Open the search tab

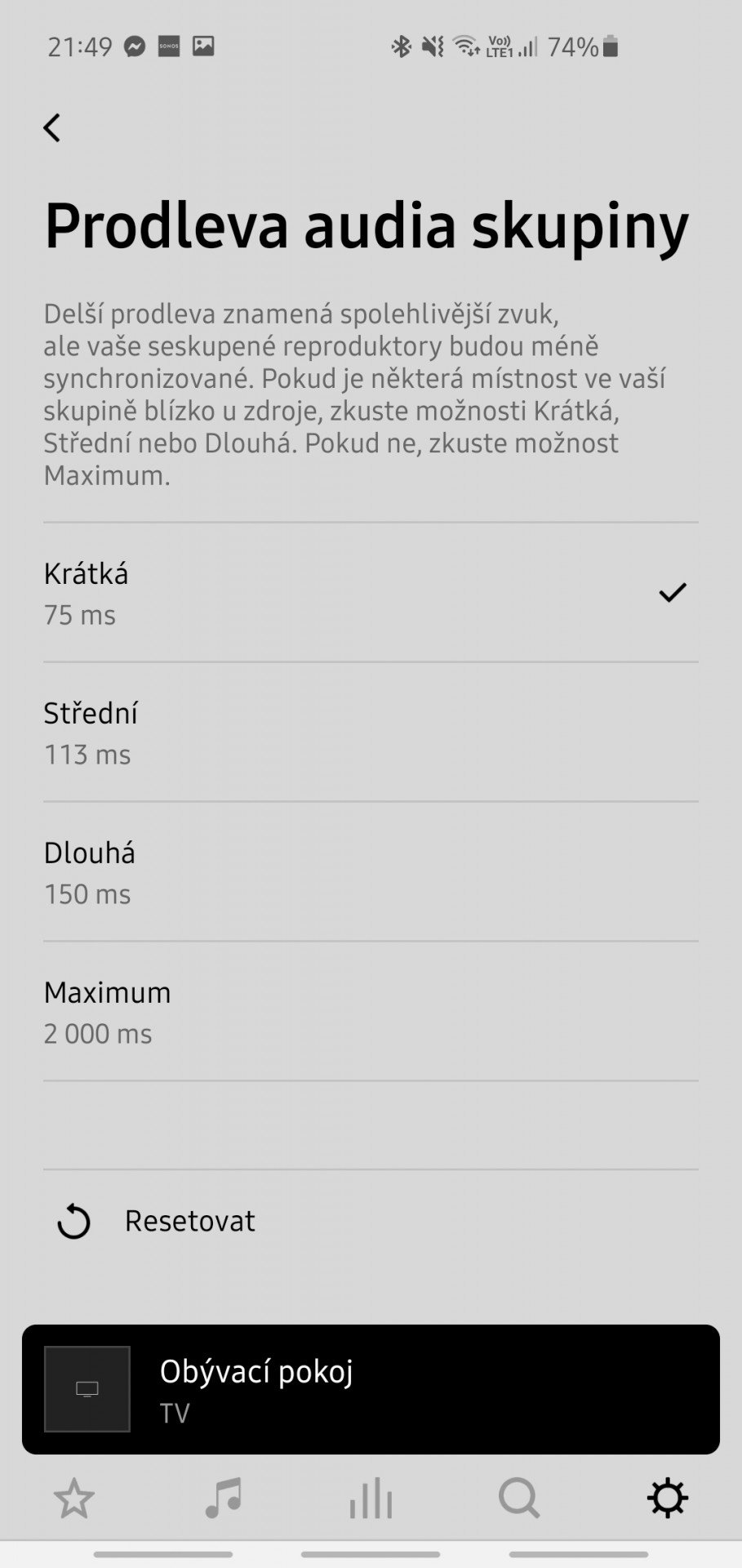519,1499
